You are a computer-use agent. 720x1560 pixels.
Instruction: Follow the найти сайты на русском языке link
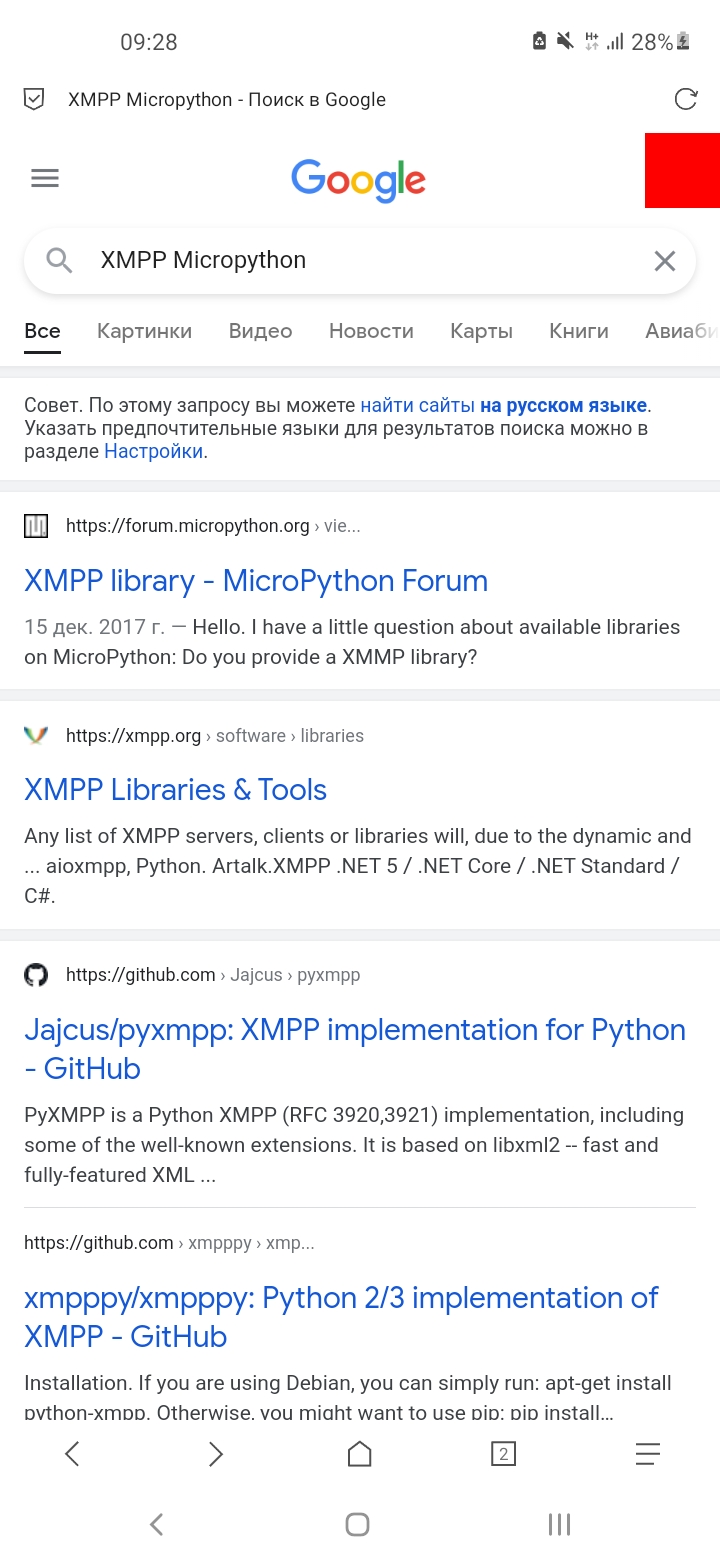click(x=504, y=406)
